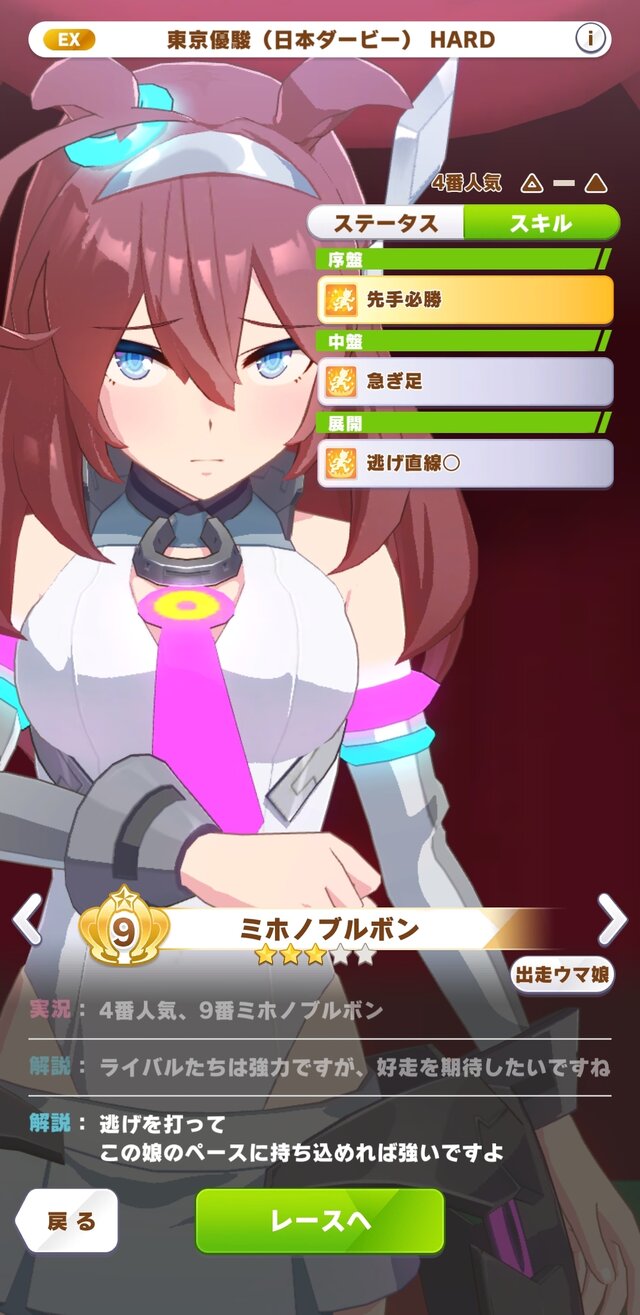640x1315 pixels.
Task: Open the 出走ウマ娘 list
Action: point(562,974)
